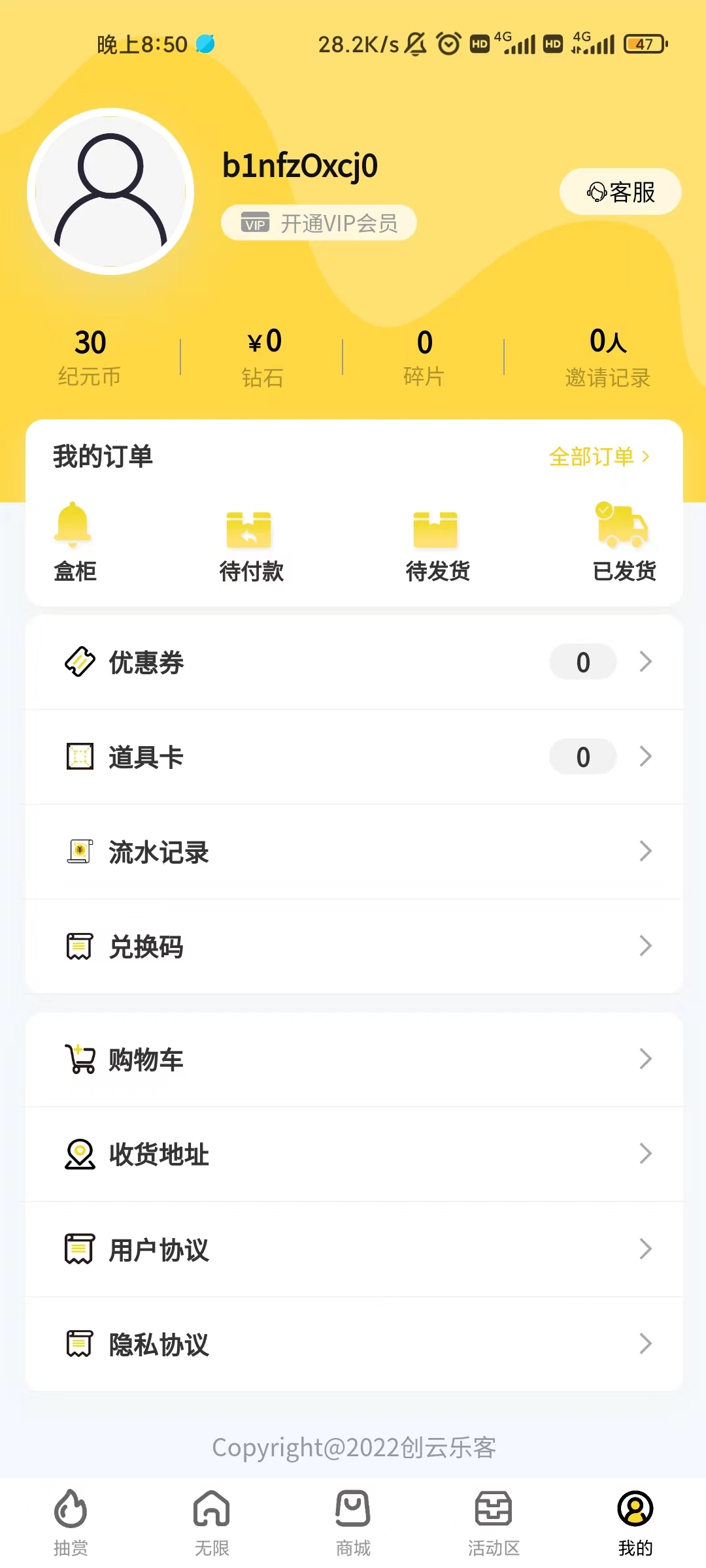Screen dimensions: 706x1568
Task: Open 全部订单 to view all orders
Action: (598, 457)
